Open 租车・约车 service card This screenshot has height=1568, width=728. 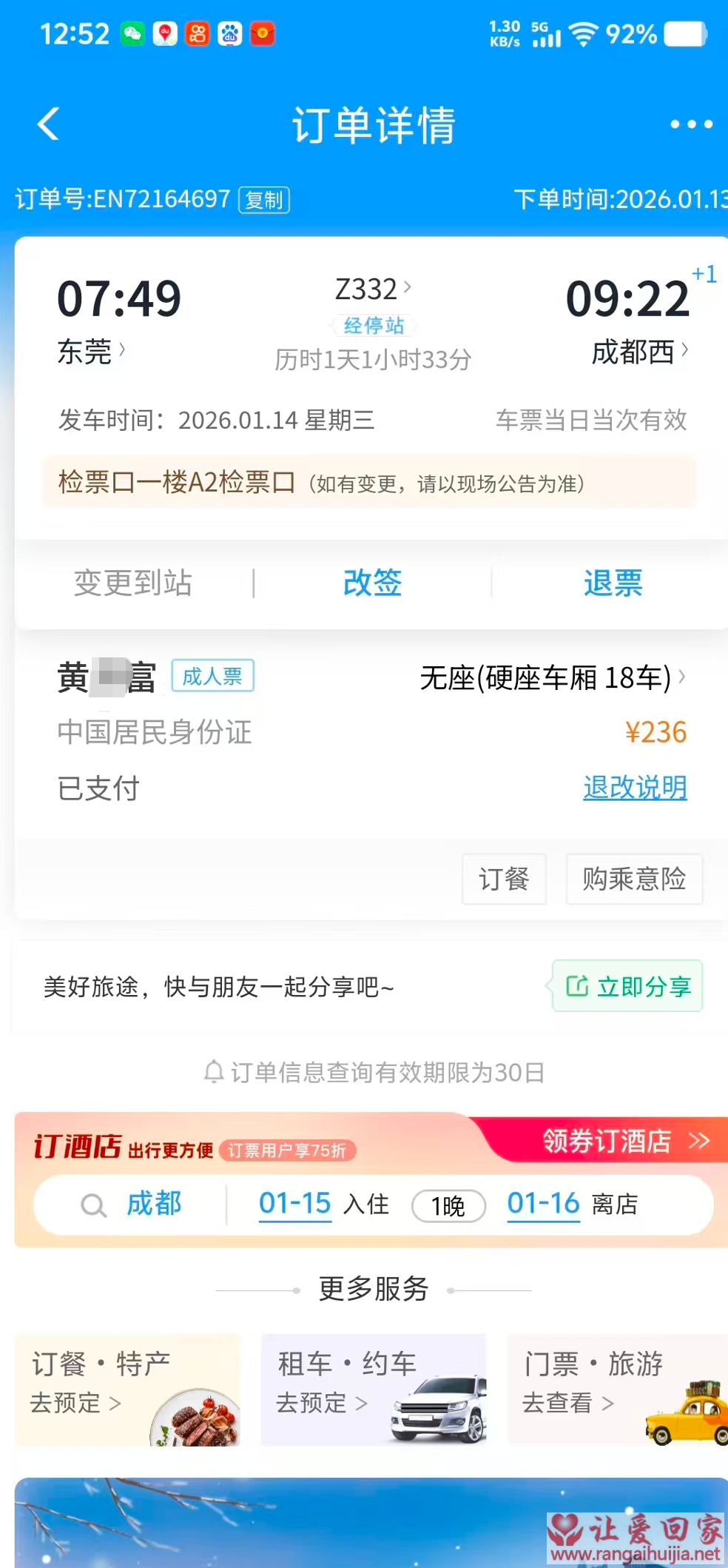point(374,1389)
